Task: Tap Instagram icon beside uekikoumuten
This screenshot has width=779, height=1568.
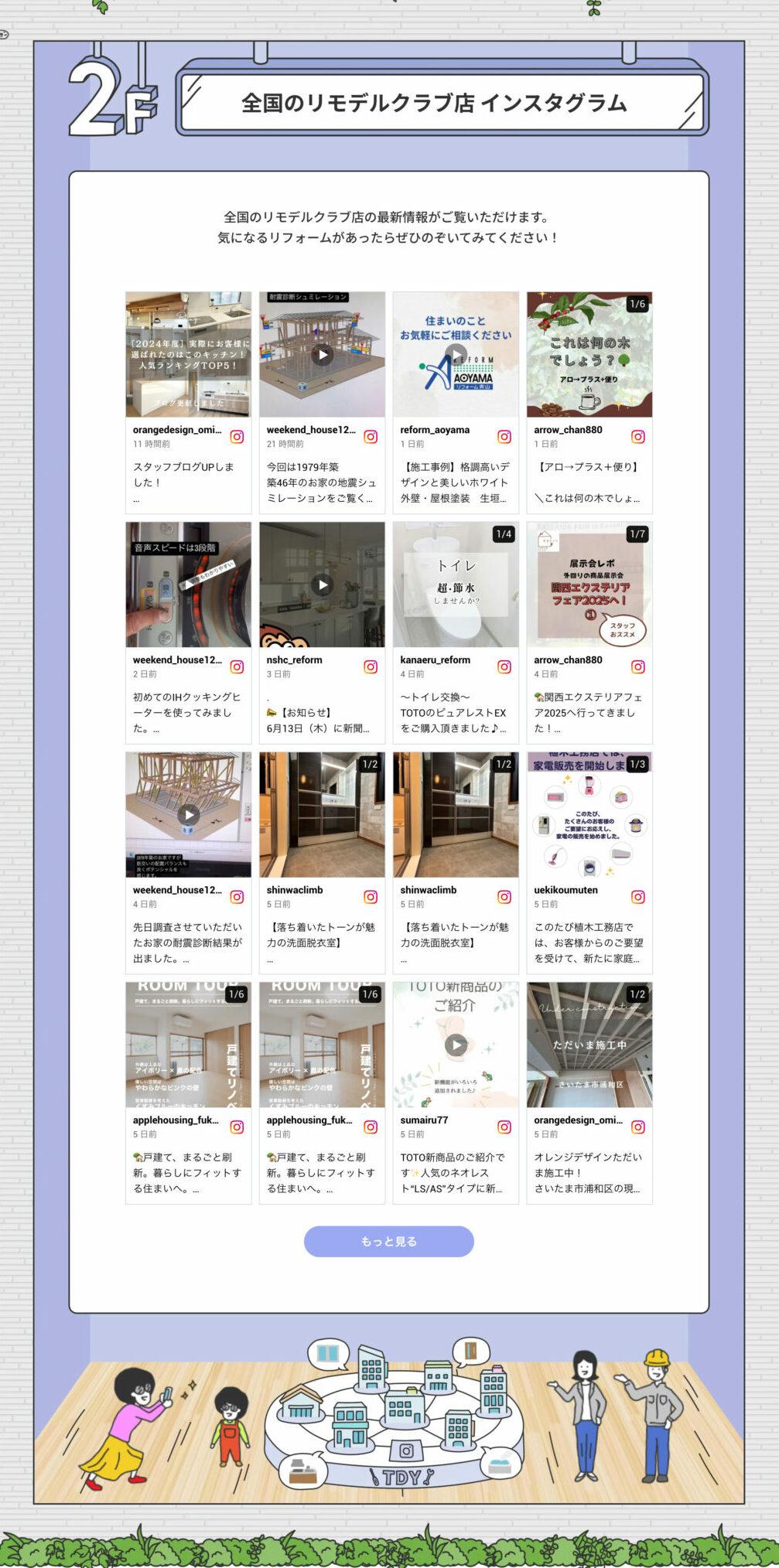Action: coord(638,897)
